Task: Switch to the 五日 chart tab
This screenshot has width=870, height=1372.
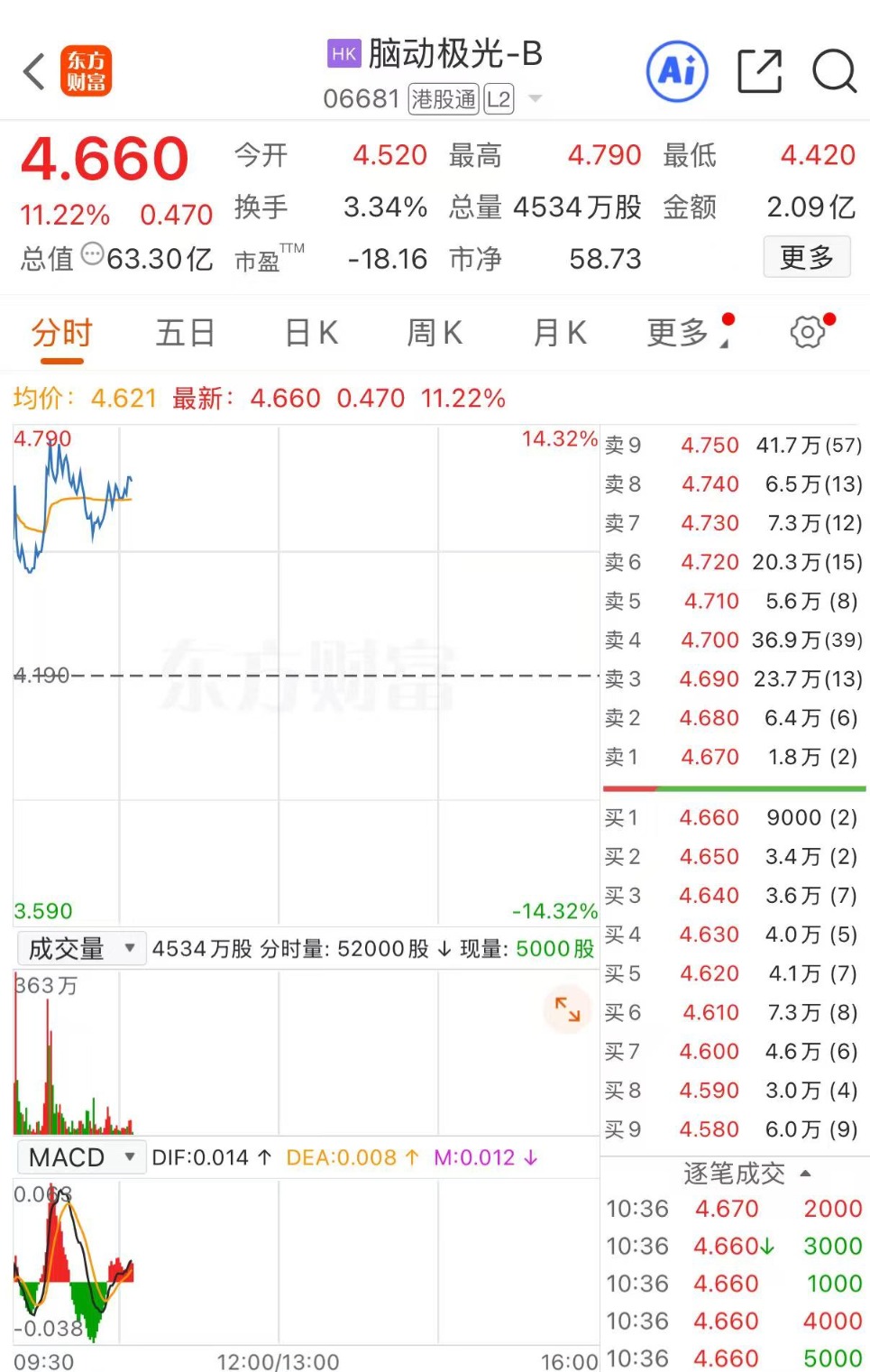Action: (x=185, y=333)
